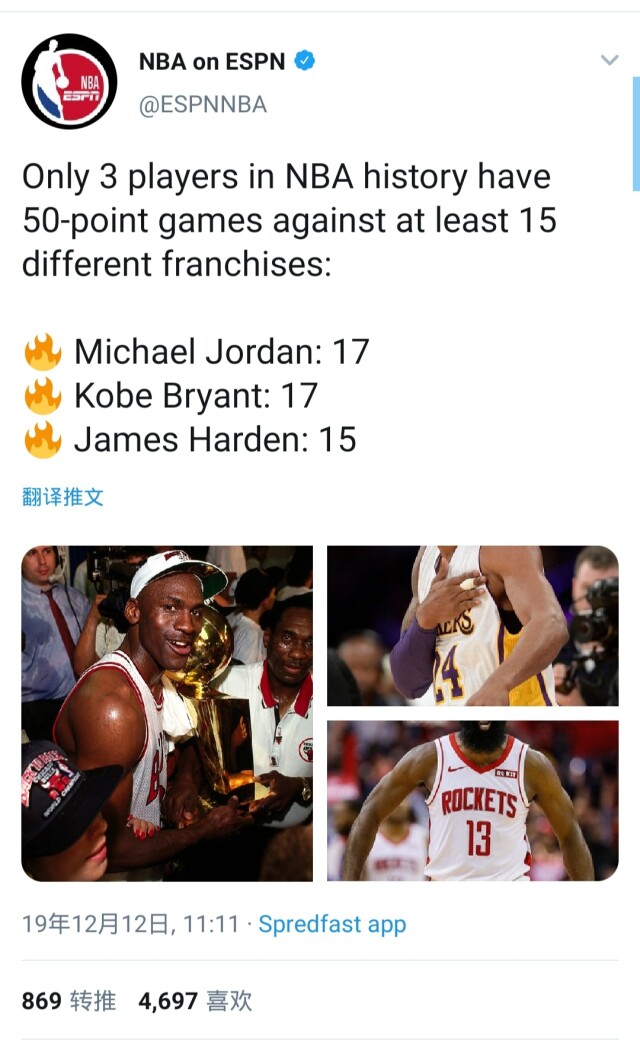Open the Spredfast app source link

point(332,924)
